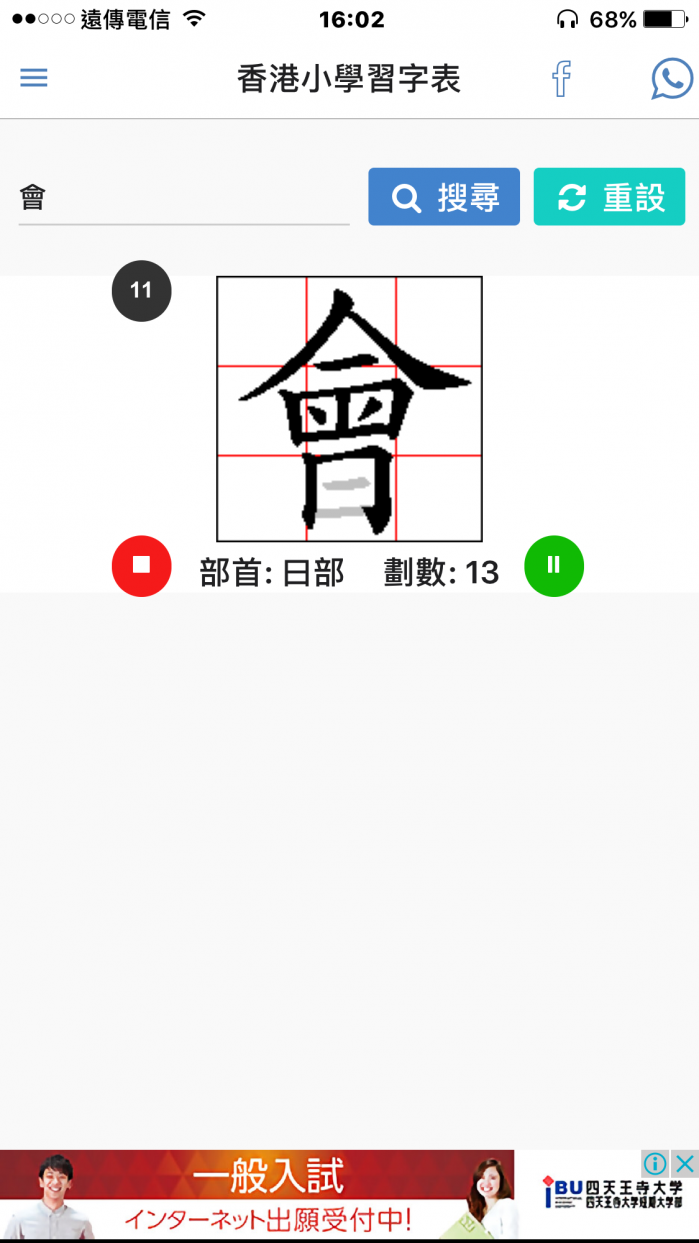This screenshot has width=699, height=1243.
Task: Tap the 搜尋 search button
Action: [444, 197]
